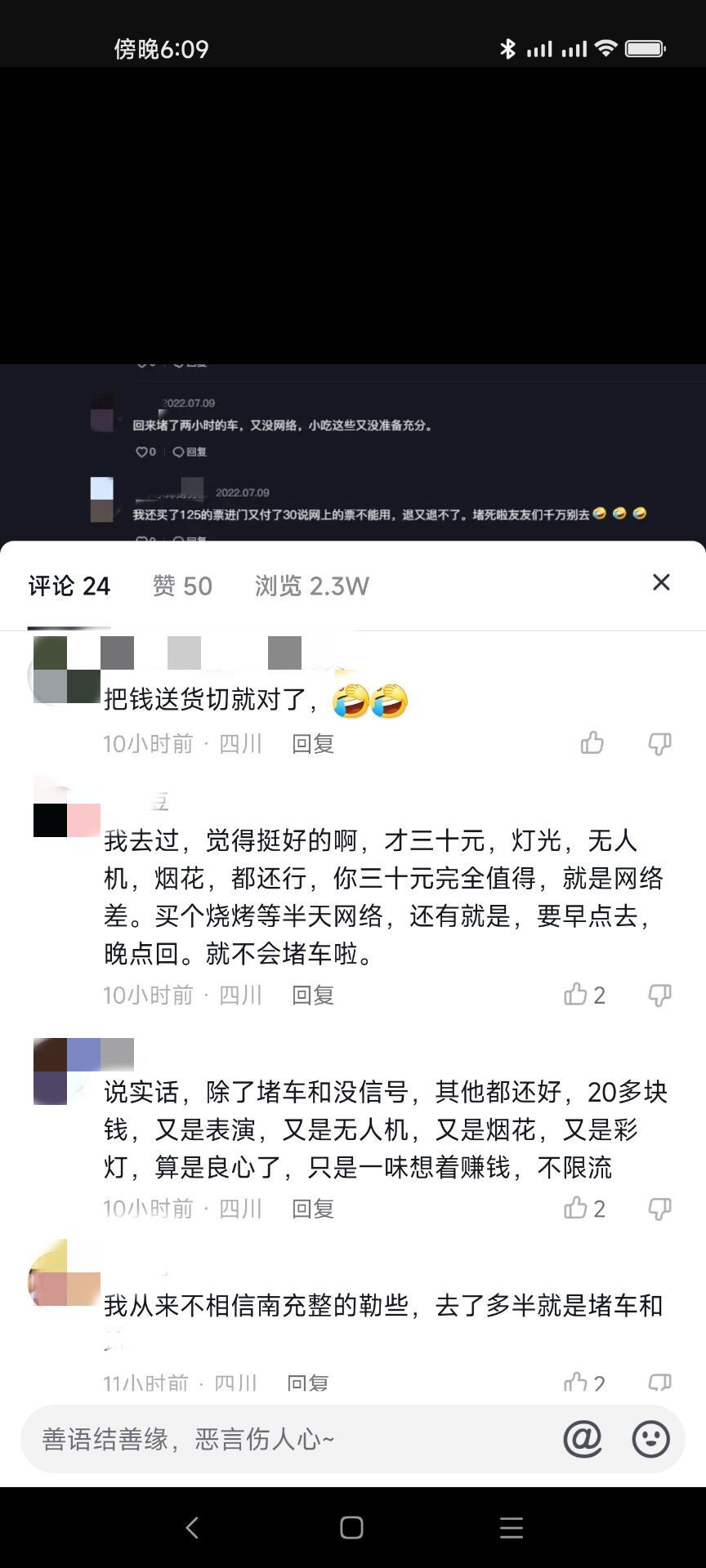This screenshot has width=706, height=1568.
Task: Switch to the 浏览 2.3W tab
Action: coord(311,586)
